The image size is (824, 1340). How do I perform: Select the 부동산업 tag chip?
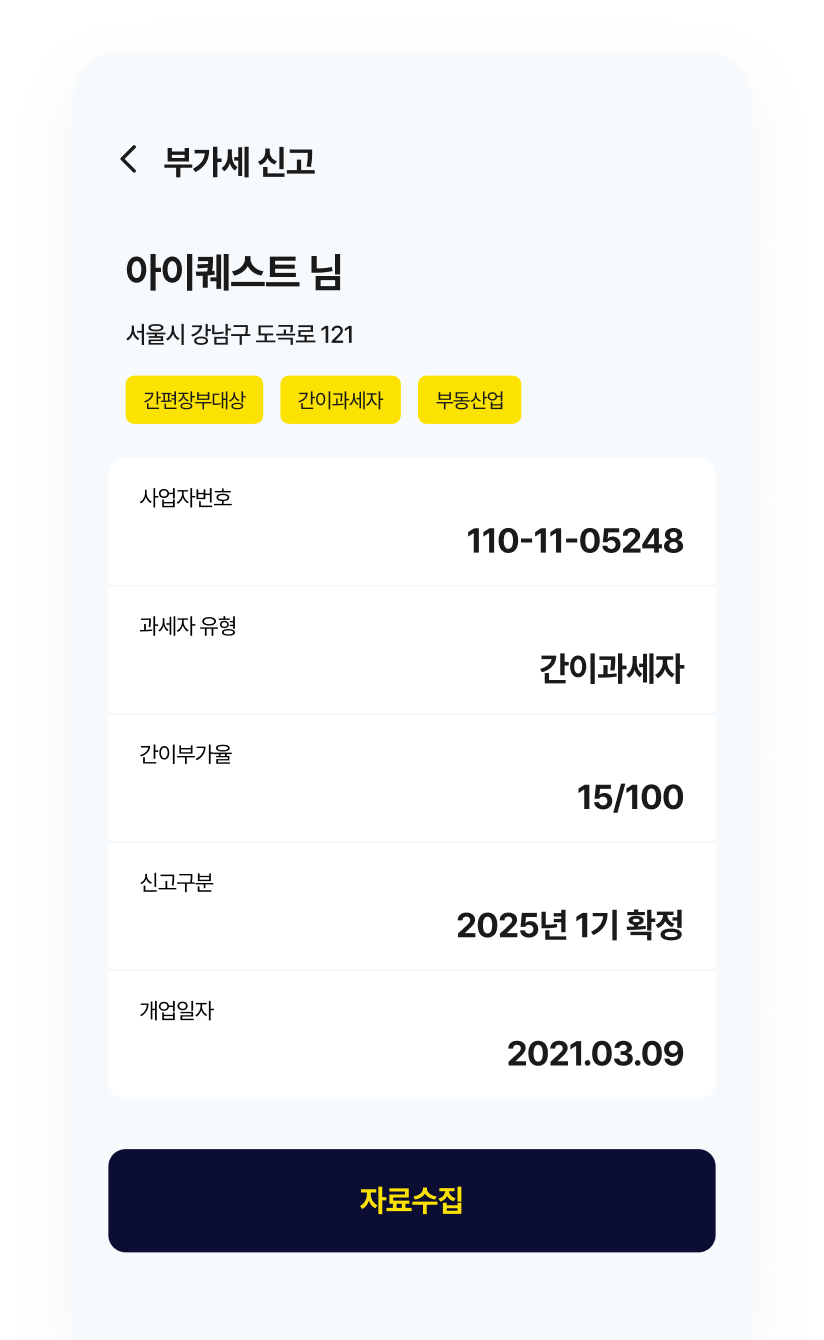469,399
